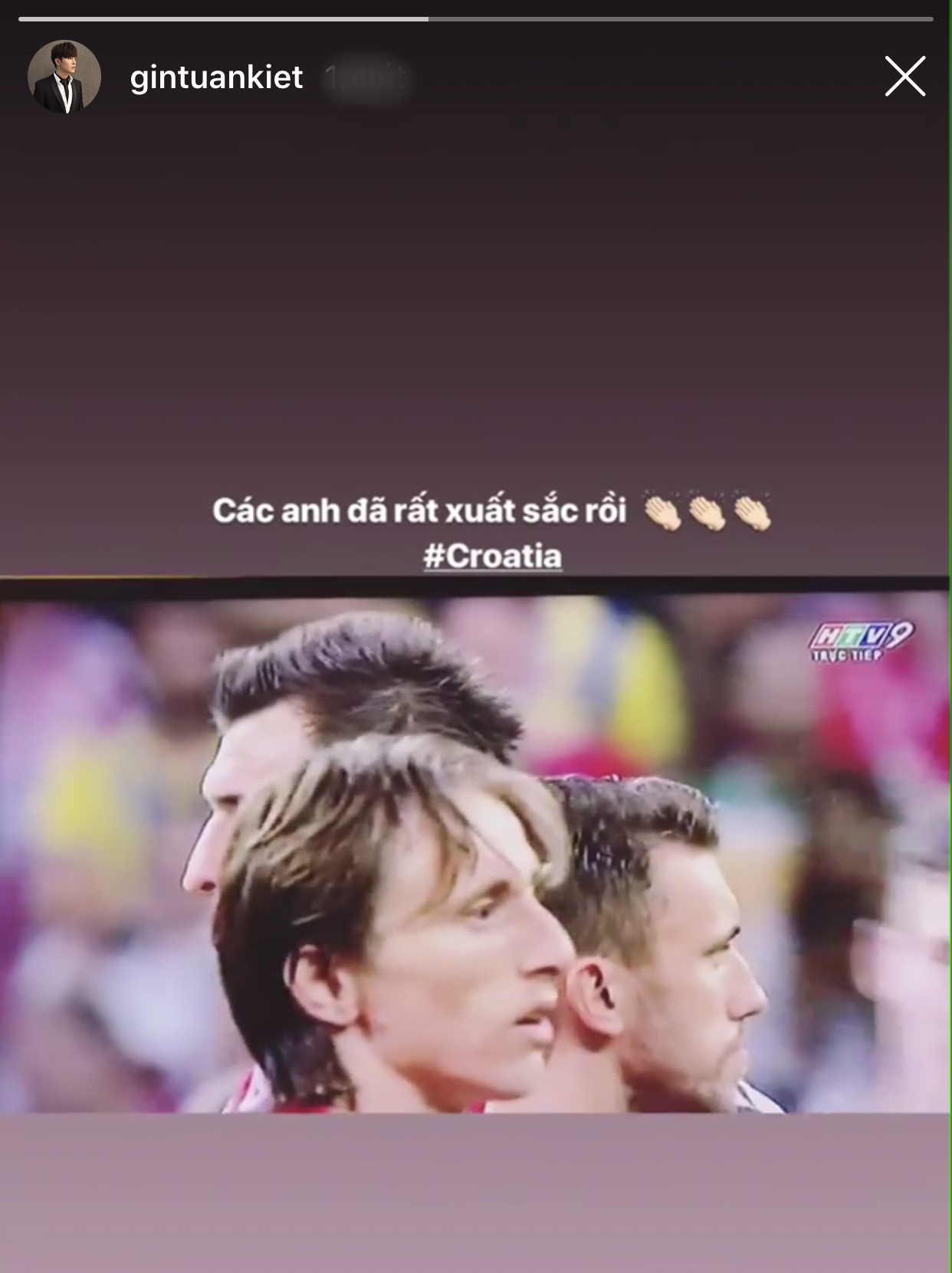Close the story viewer
Image resolution: width=952 pixels, height=1273 pixels.
click(x=904, y=76)
